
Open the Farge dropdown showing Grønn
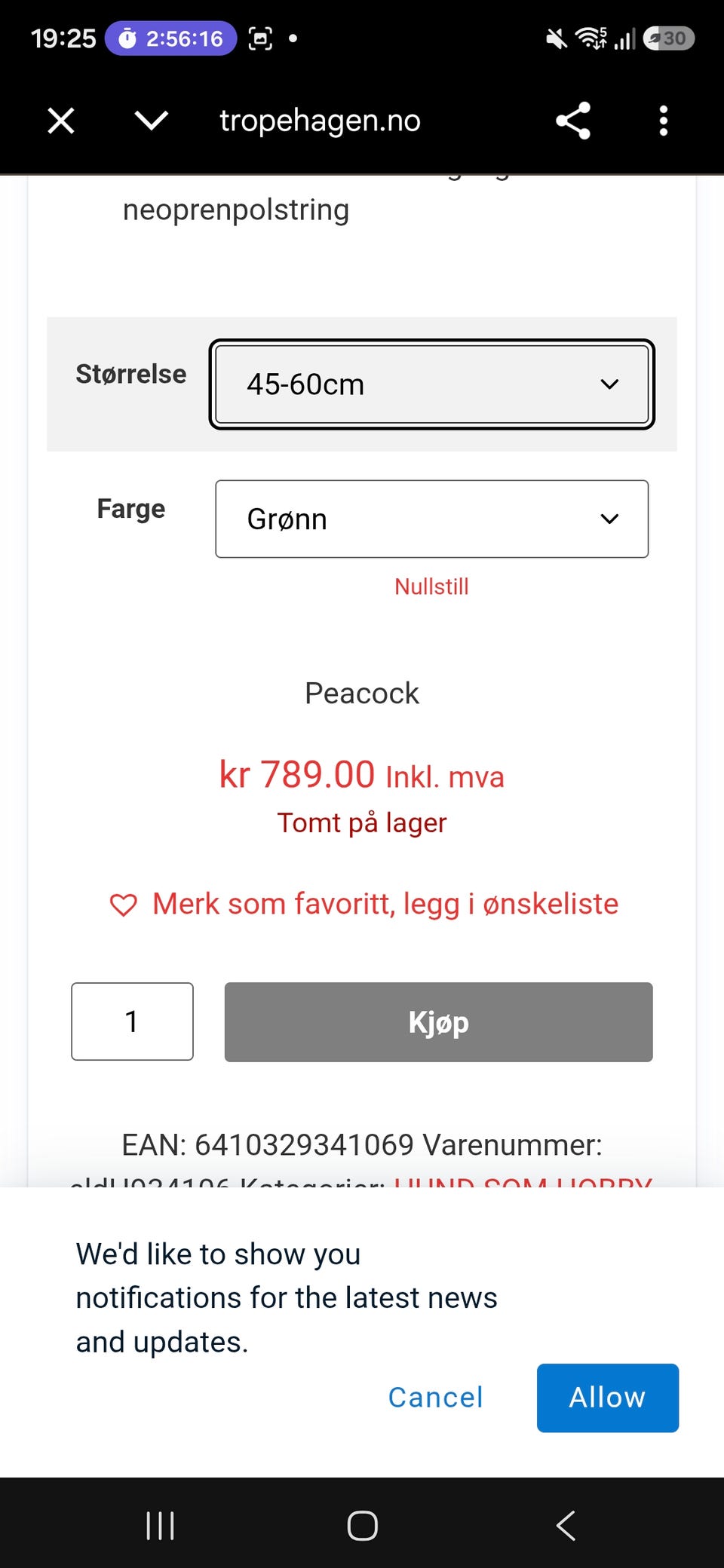(x=432, y=519)
